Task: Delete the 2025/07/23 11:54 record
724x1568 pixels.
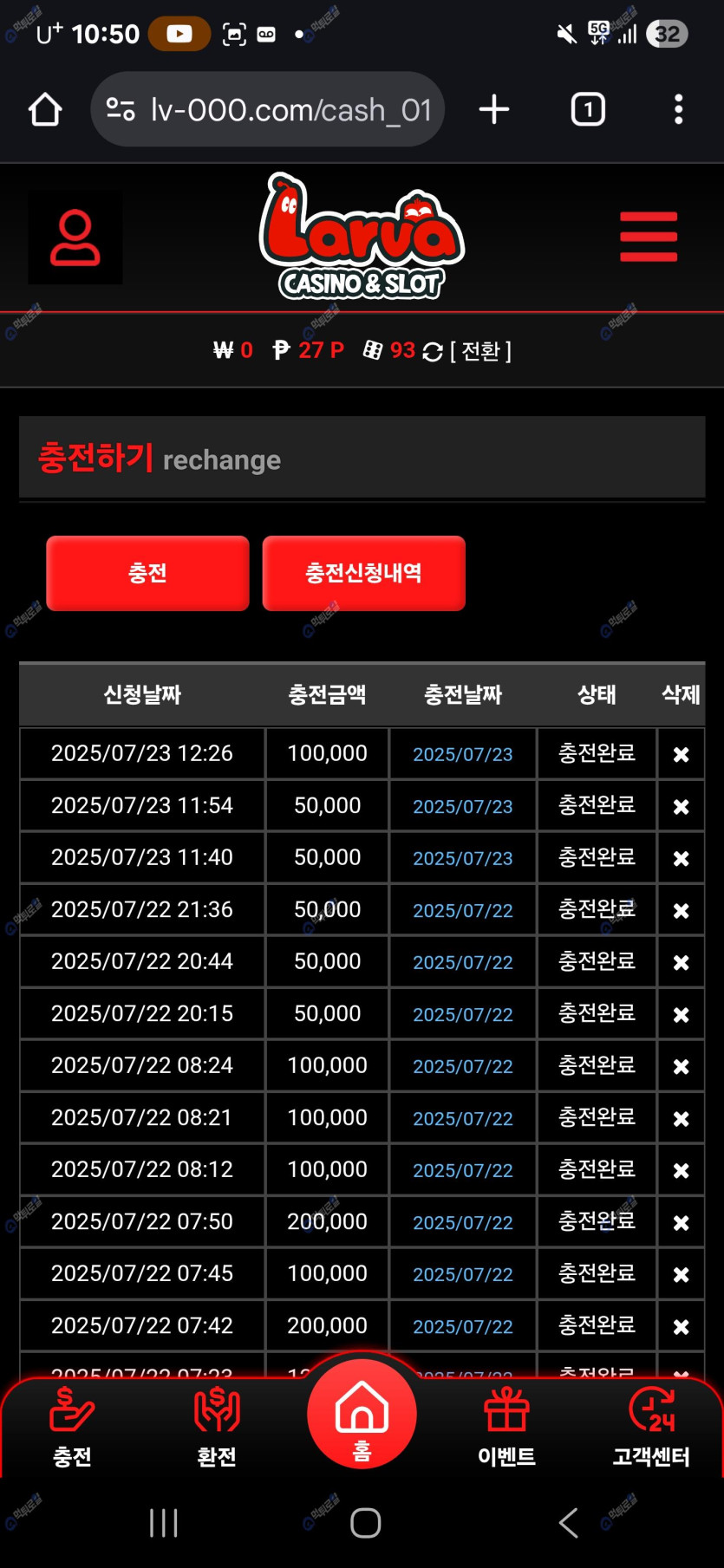Action: coord(681,806)
